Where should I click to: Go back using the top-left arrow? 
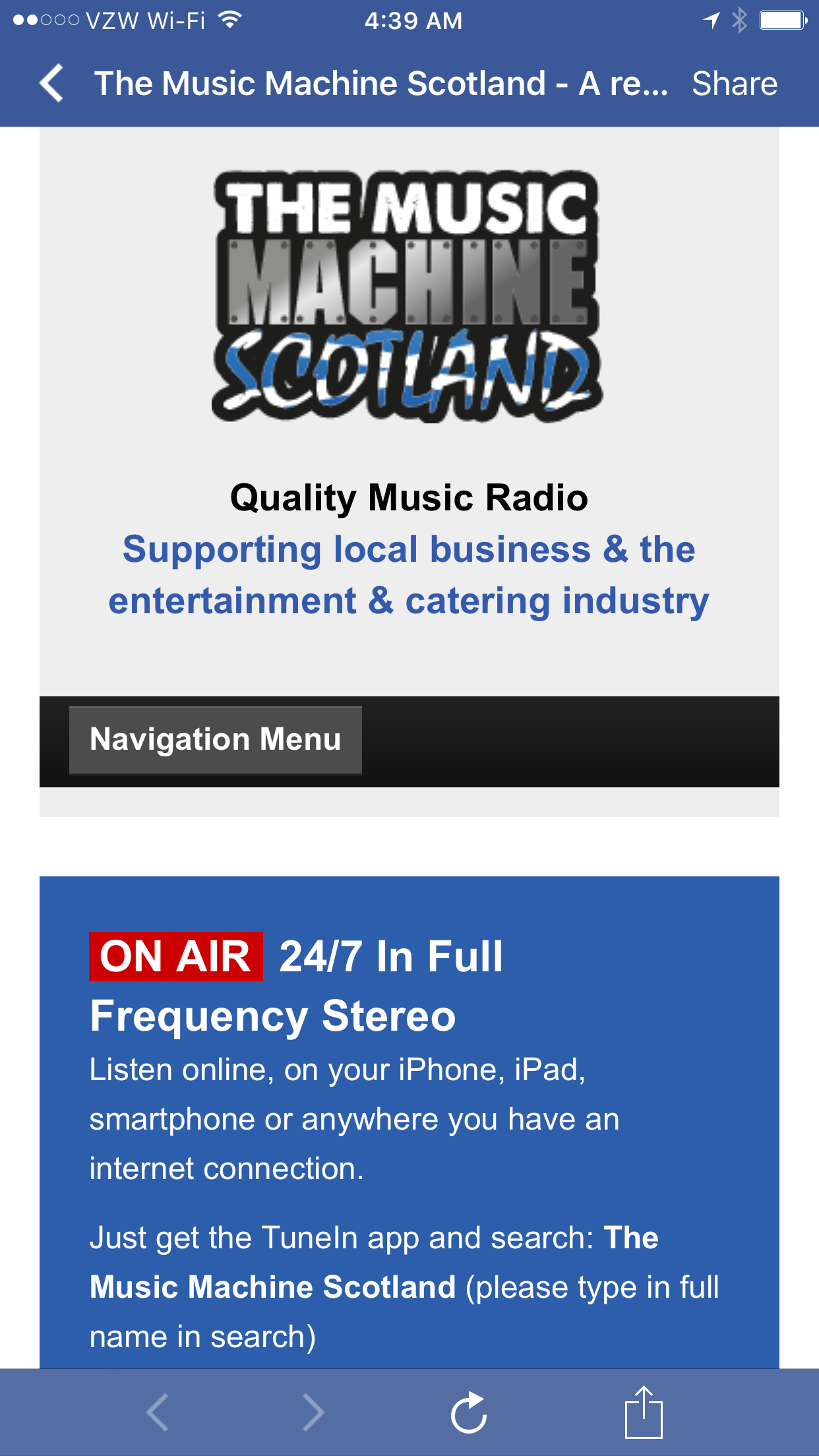(x=51, y=84)
